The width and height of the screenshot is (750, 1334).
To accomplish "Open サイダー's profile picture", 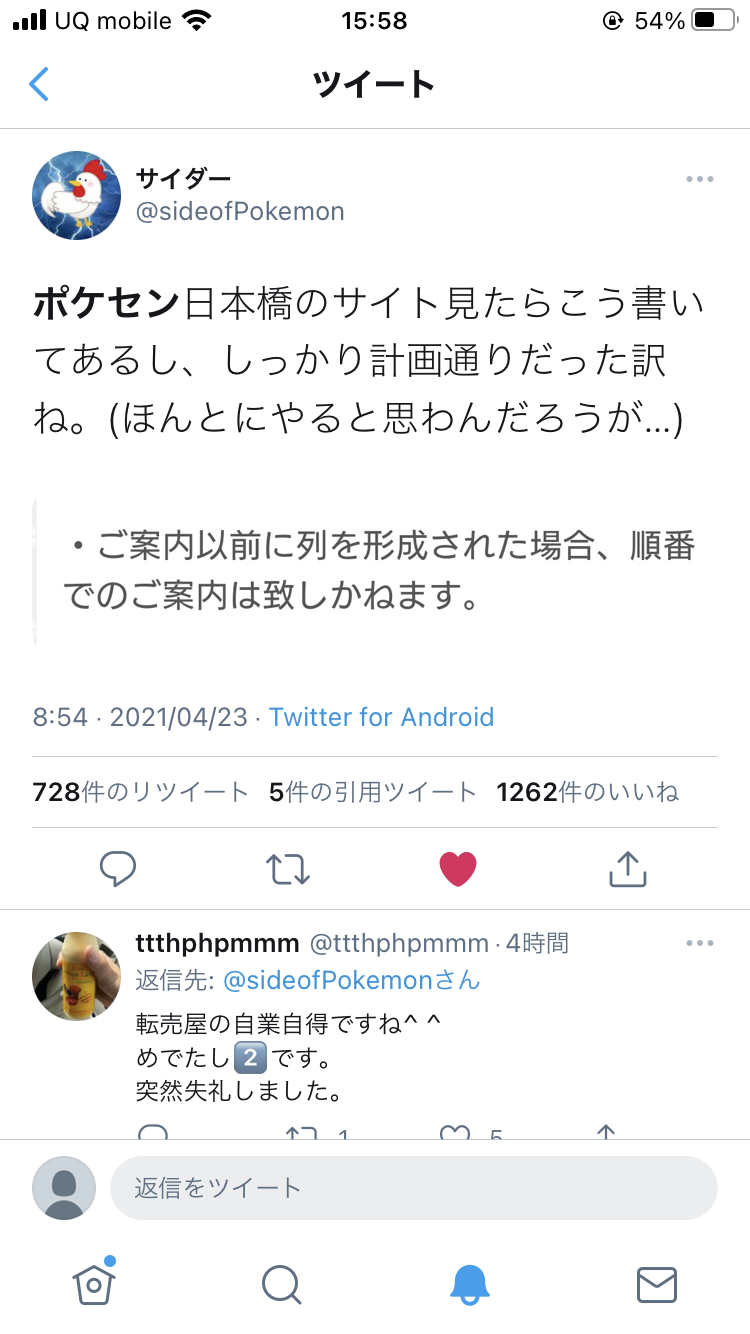I will tap(77, 195).
